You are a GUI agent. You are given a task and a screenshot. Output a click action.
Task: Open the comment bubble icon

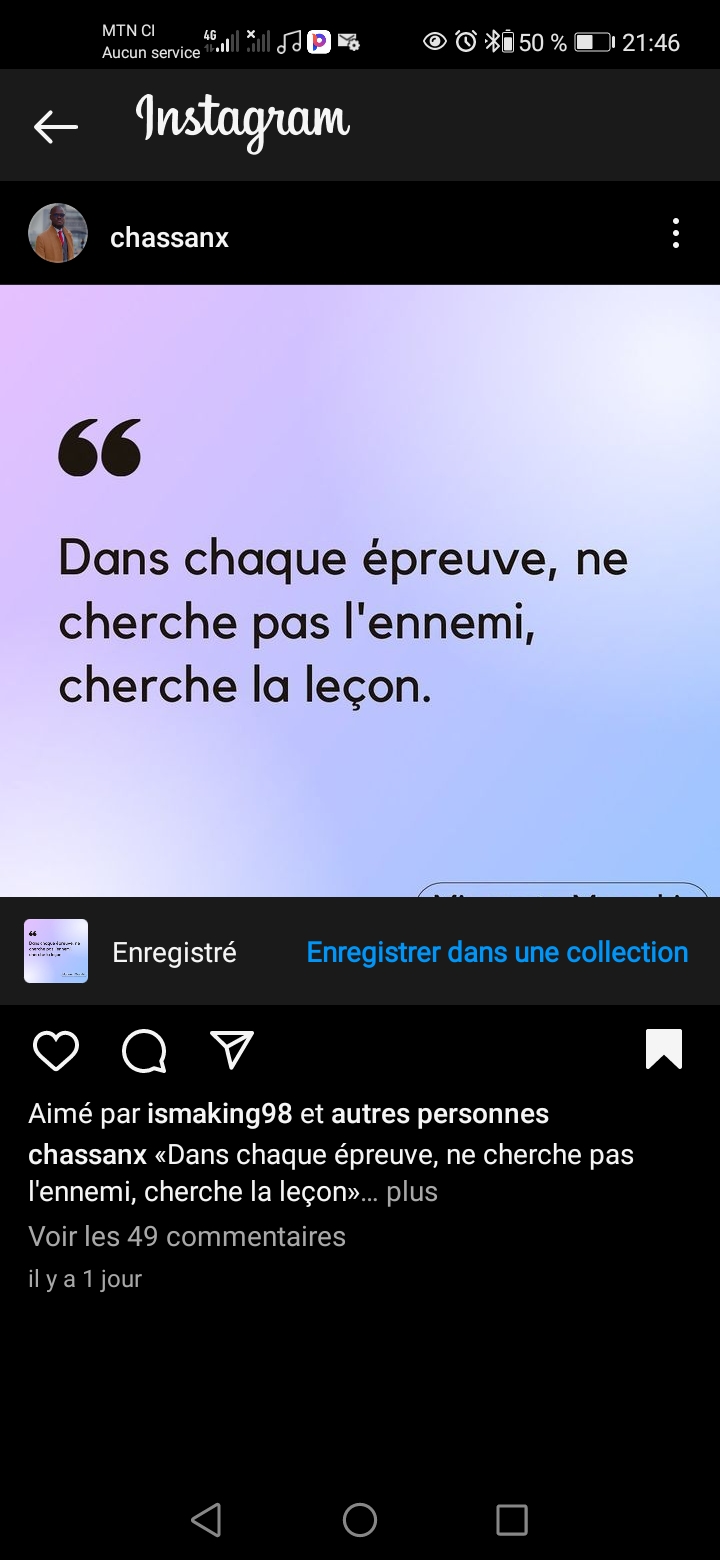tap(144, 1051)
